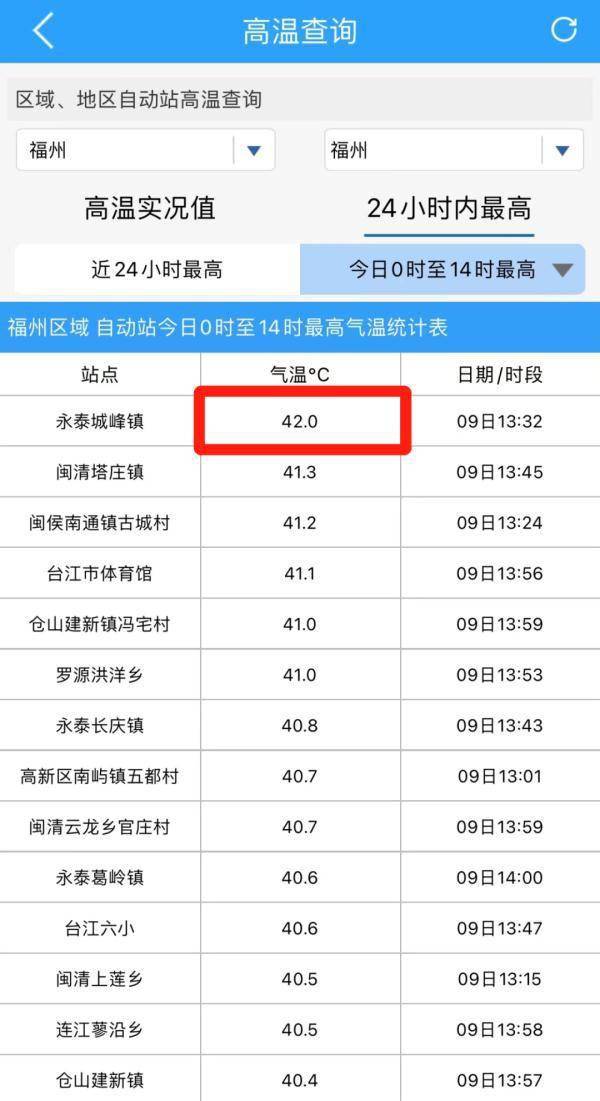Image resolution: width=600 pixels, height=1101 pixels.
Task: Open the second 福州 area dropdown
Action: pyautogui.click(x=454, y=150)
